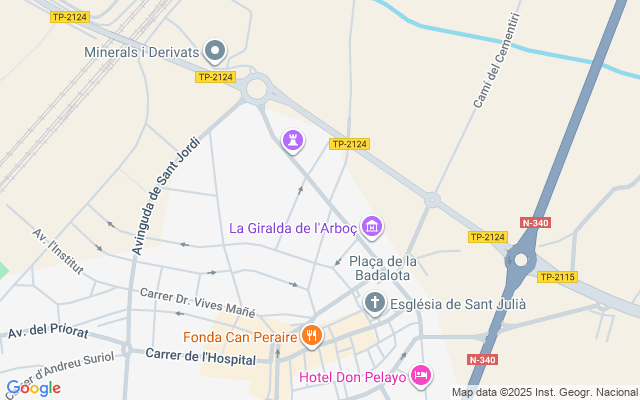This screenshot has height=400, width=640.
Task: Select the La Giralda de l'Arboç marker
Action: pos(372,227)
